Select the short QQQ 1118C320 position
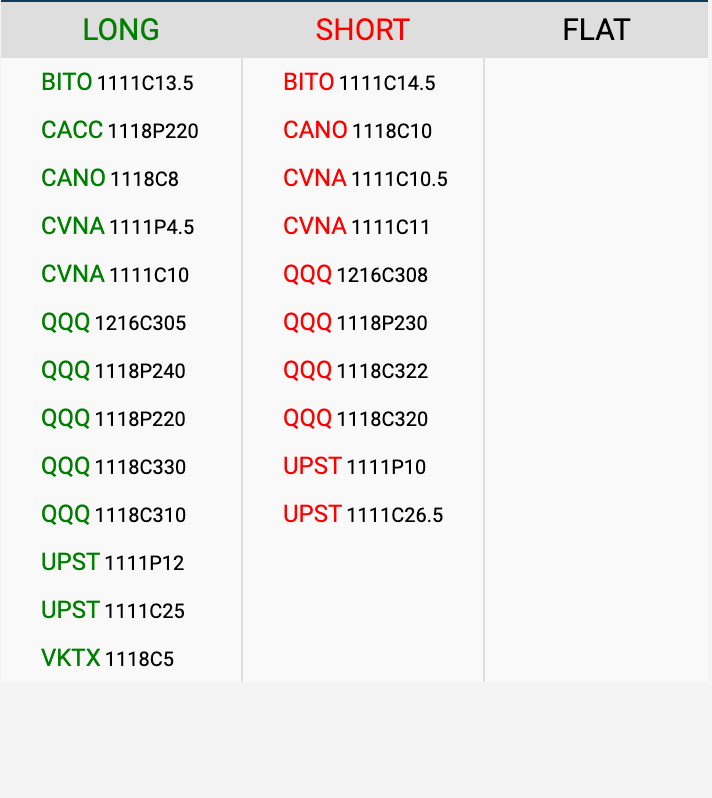The height and width of the screenshot is (798, 712). 355,419
